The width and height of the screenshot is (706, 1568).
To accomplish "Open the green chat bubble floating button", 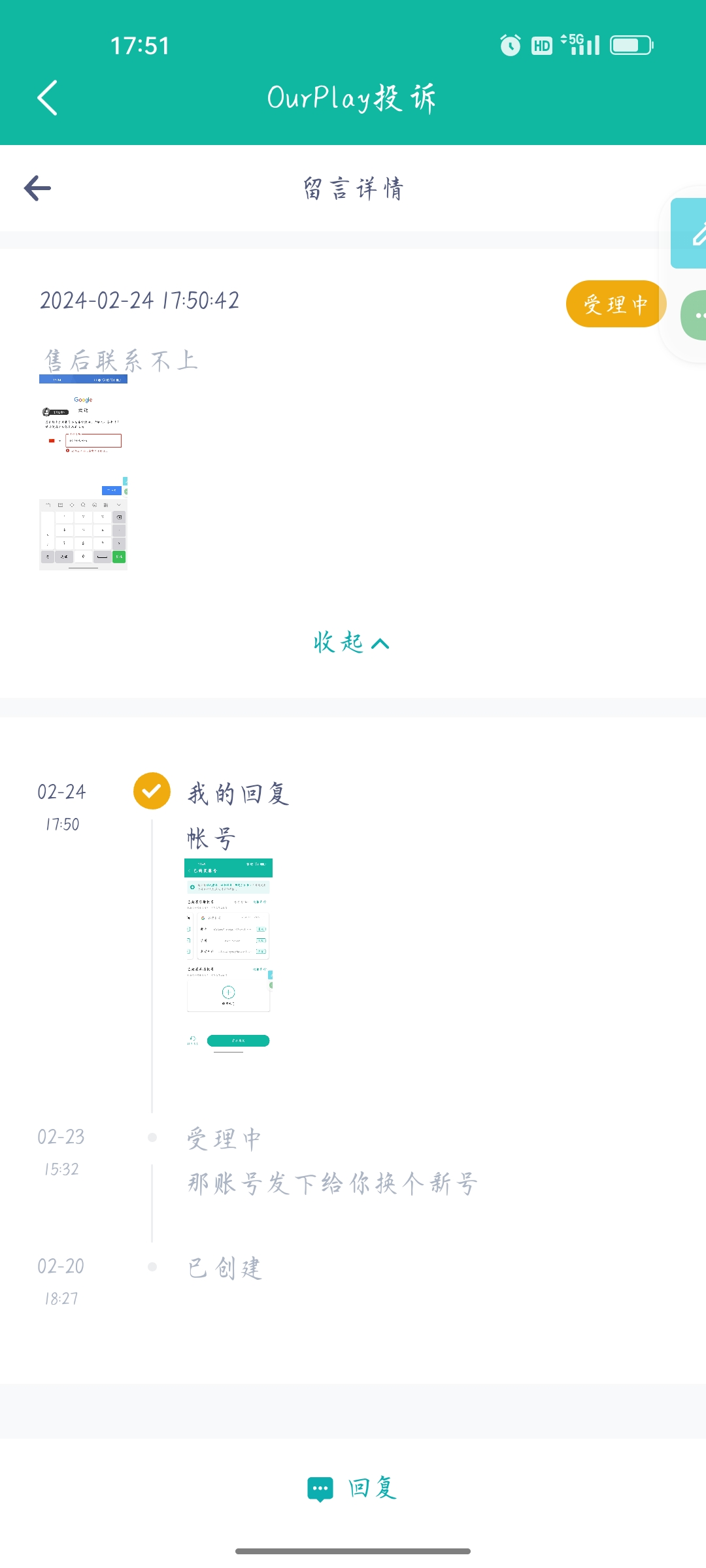I will (696, 316).
